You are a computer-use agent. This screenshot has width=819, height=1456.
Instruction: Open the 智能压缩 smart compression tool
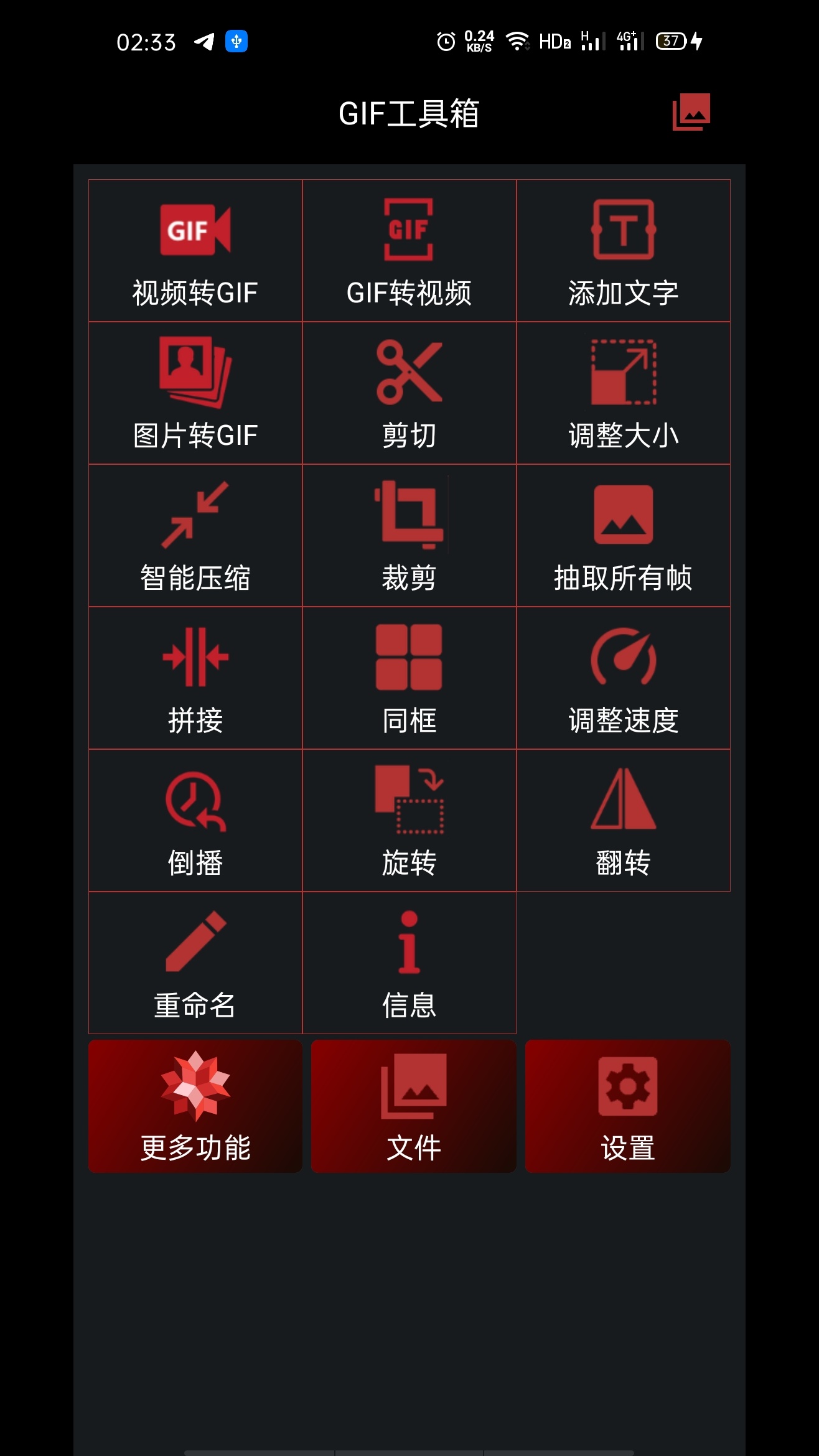194,536
